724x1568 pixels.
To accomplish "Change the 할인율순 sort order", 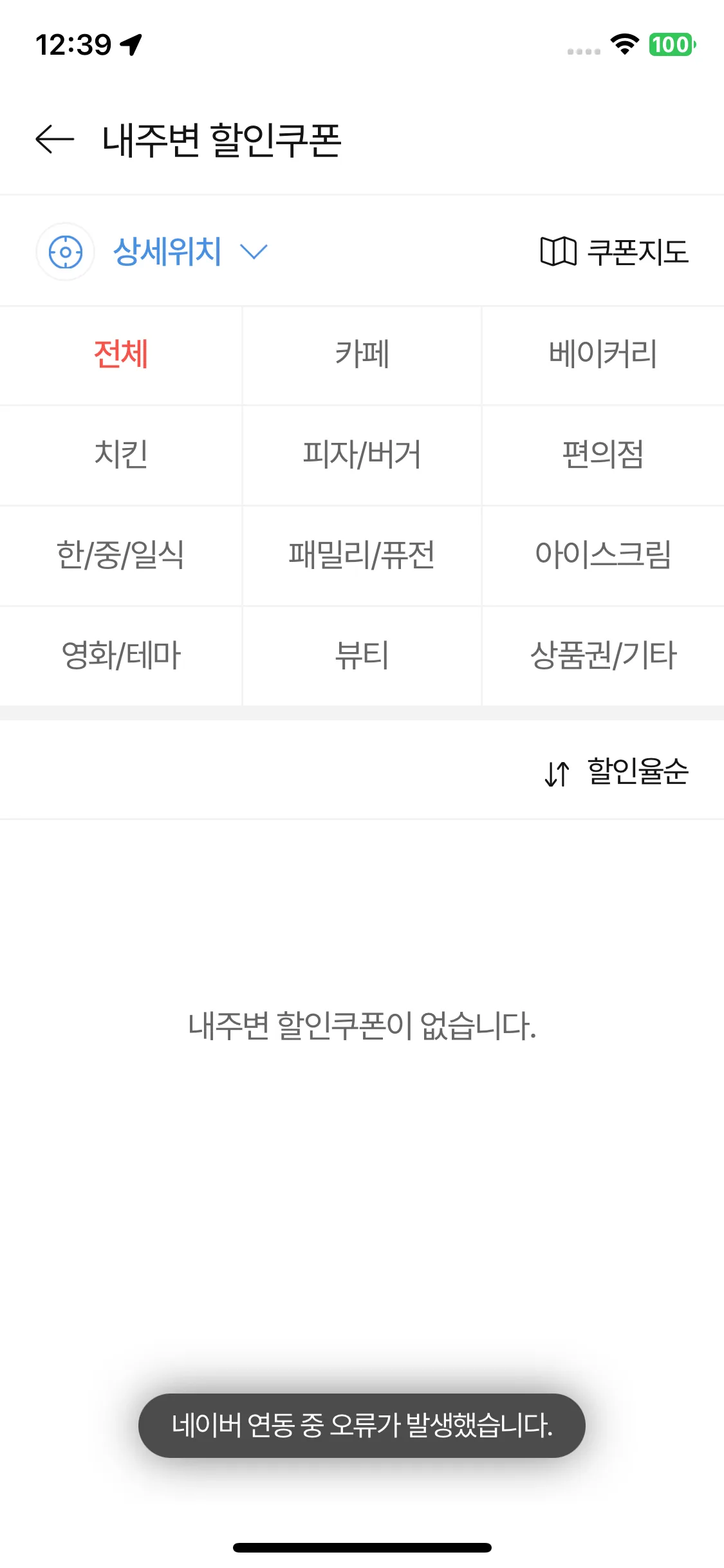I will [x=617, y=772].
